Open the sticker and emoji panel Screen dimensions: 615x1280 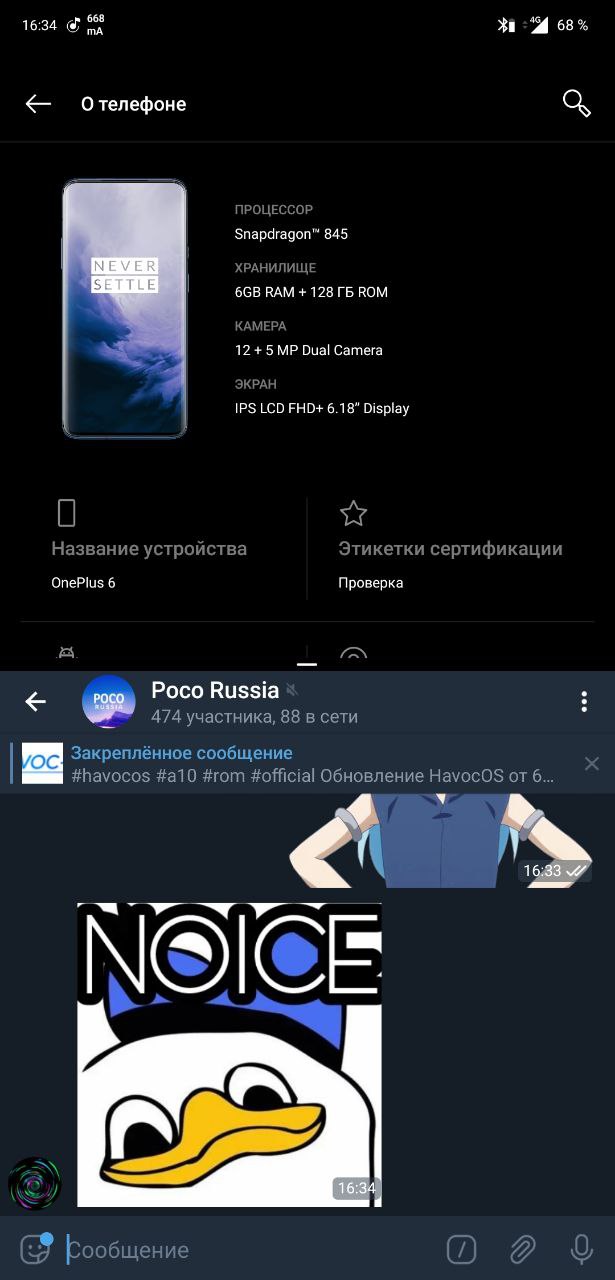(36, 1249)
